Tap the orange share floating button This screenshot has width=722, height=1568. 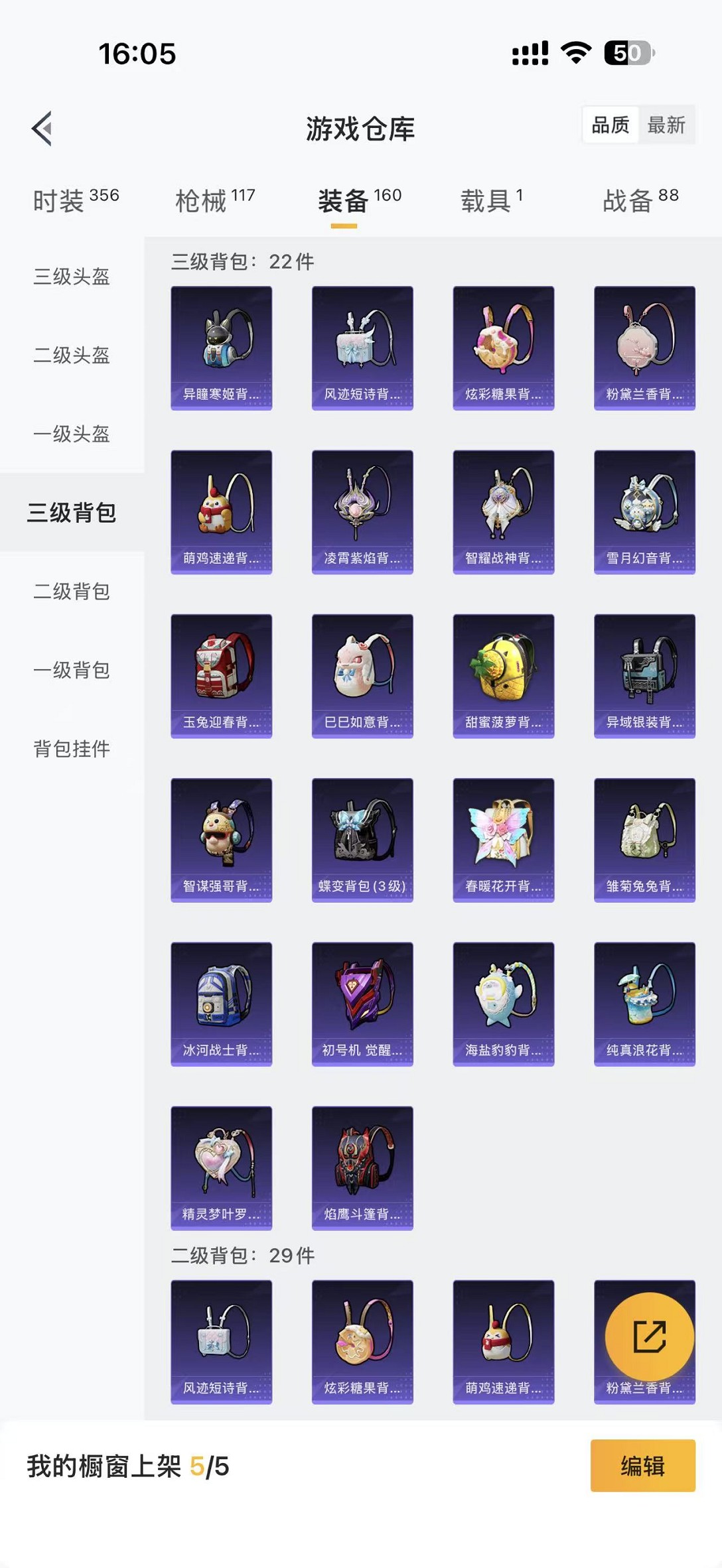click(x=649, y=1337)
